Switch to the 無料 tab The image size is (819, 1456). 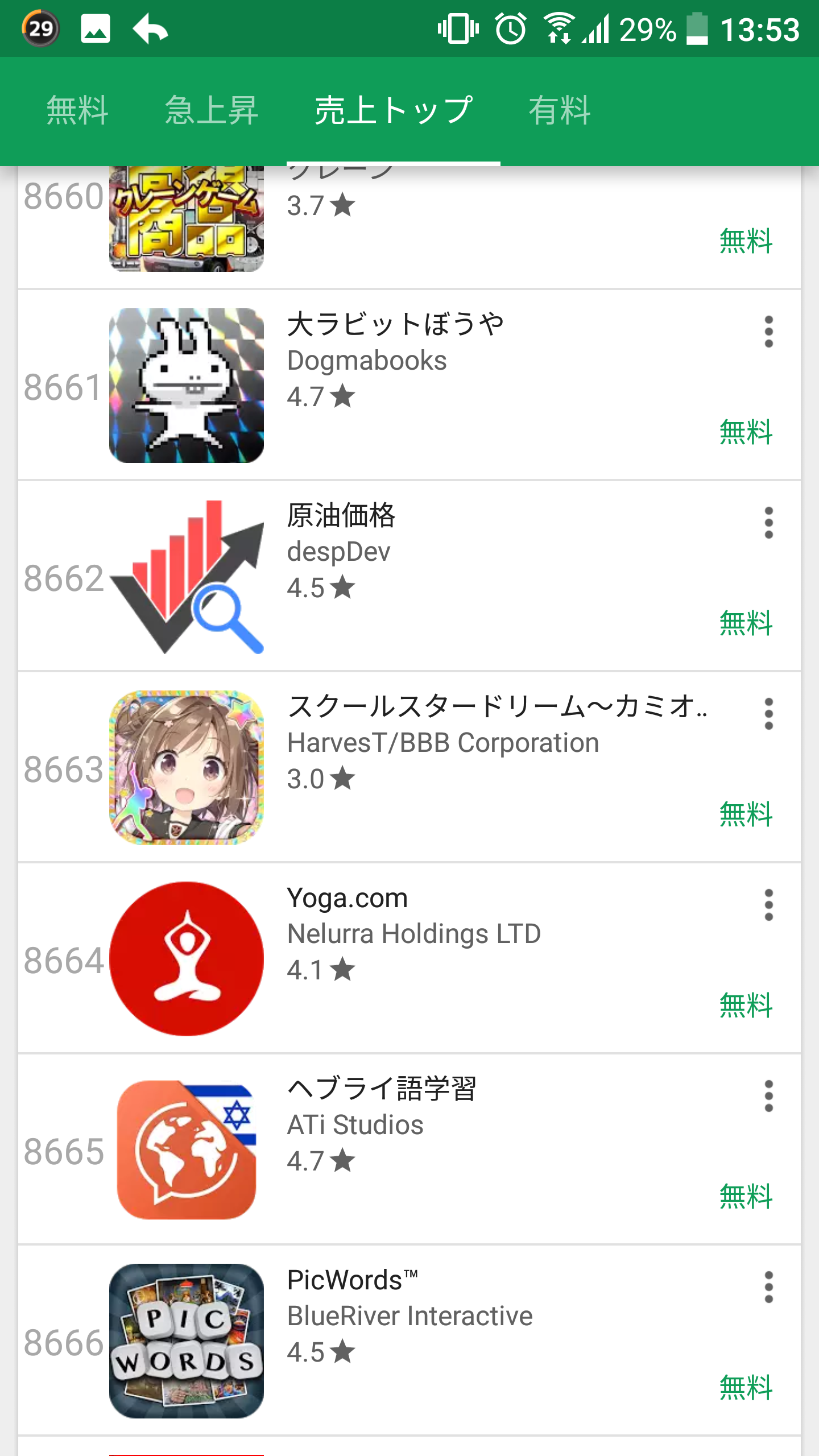click(77, 110)
